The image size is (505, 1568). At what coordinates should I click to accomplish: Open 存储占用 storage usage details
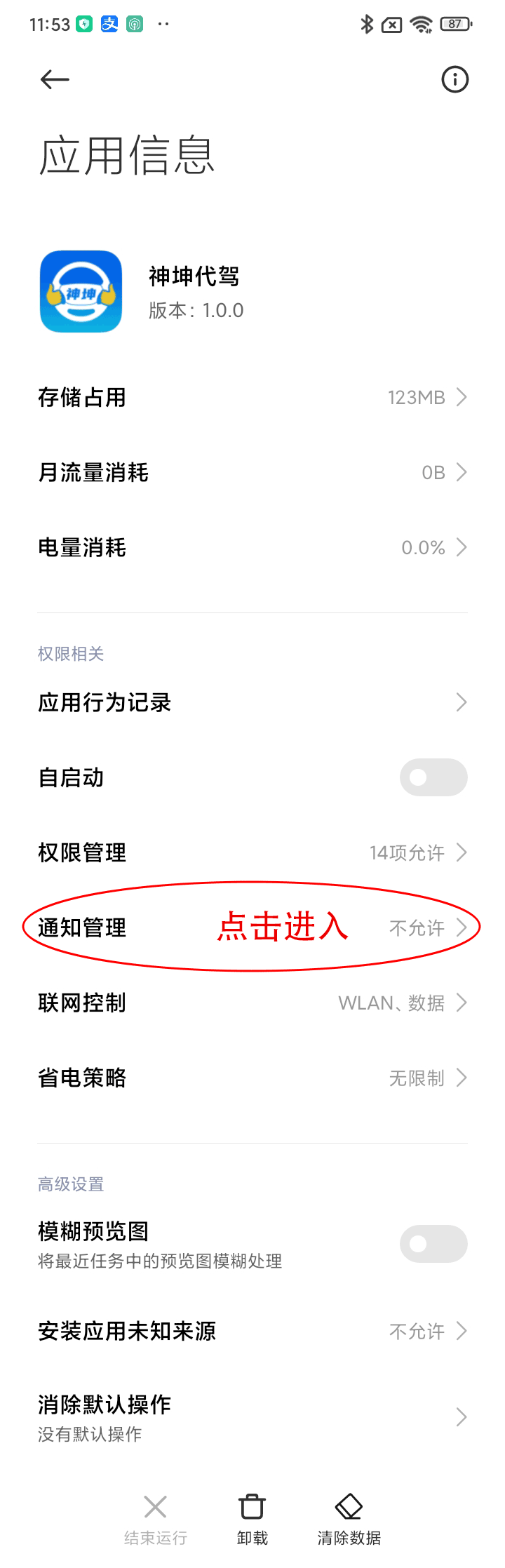coord(252,398)
